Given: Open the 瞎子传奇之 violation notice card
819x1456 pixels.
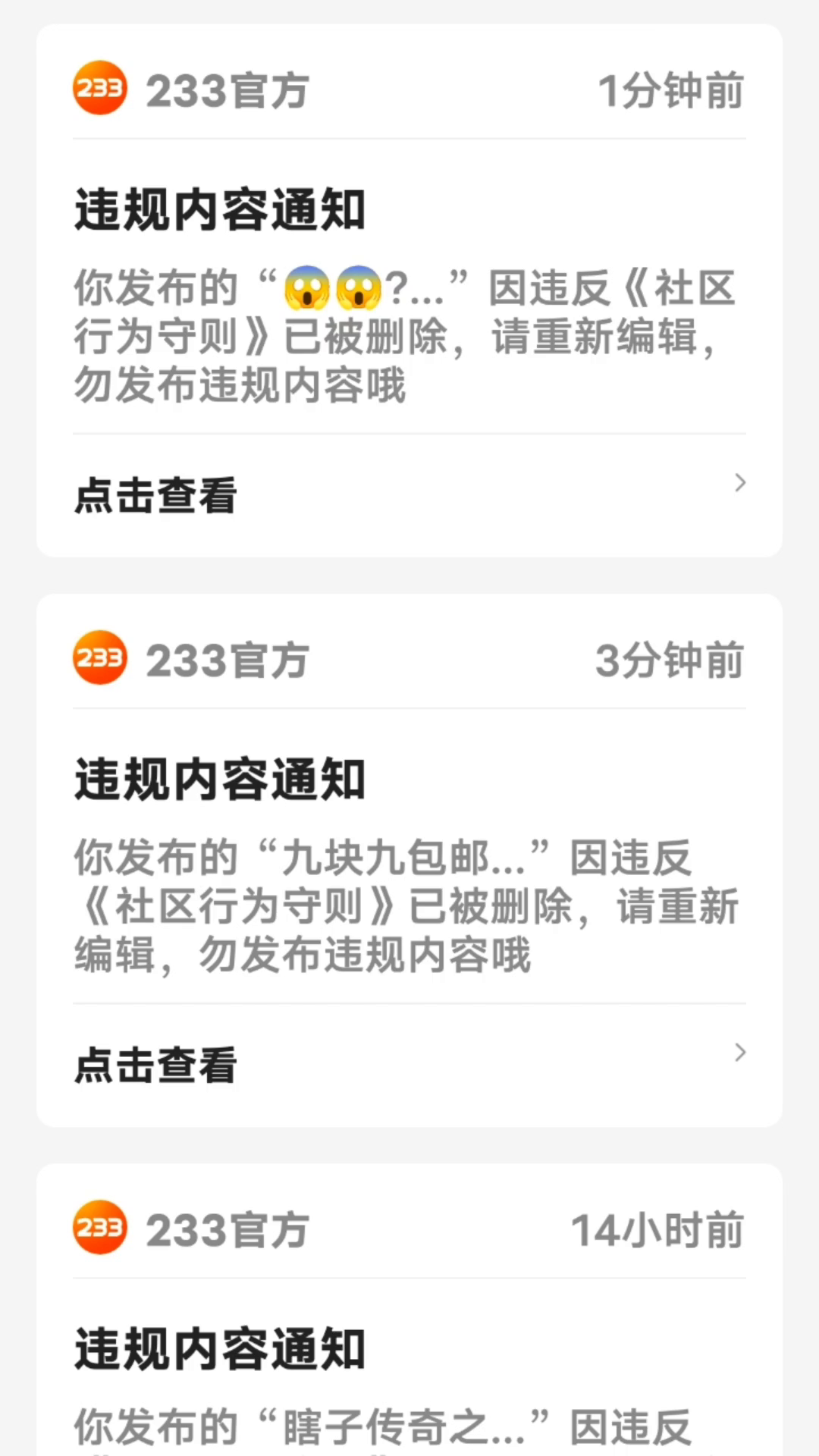Looking at the screenshot, I should coord(409,1310).
